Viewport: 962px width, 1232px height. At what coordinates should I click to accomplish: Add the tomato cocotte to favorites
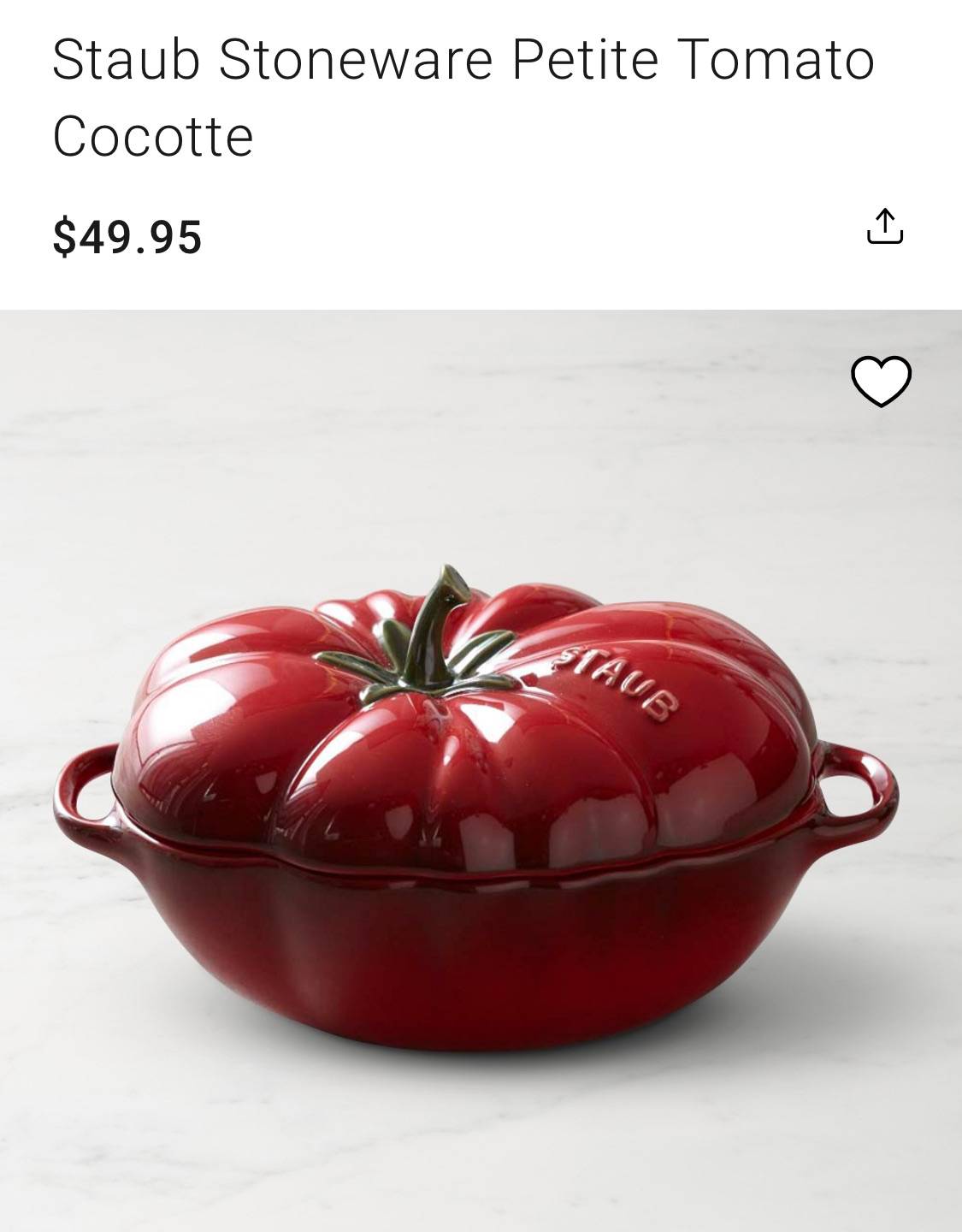click(x=882, y=381)
